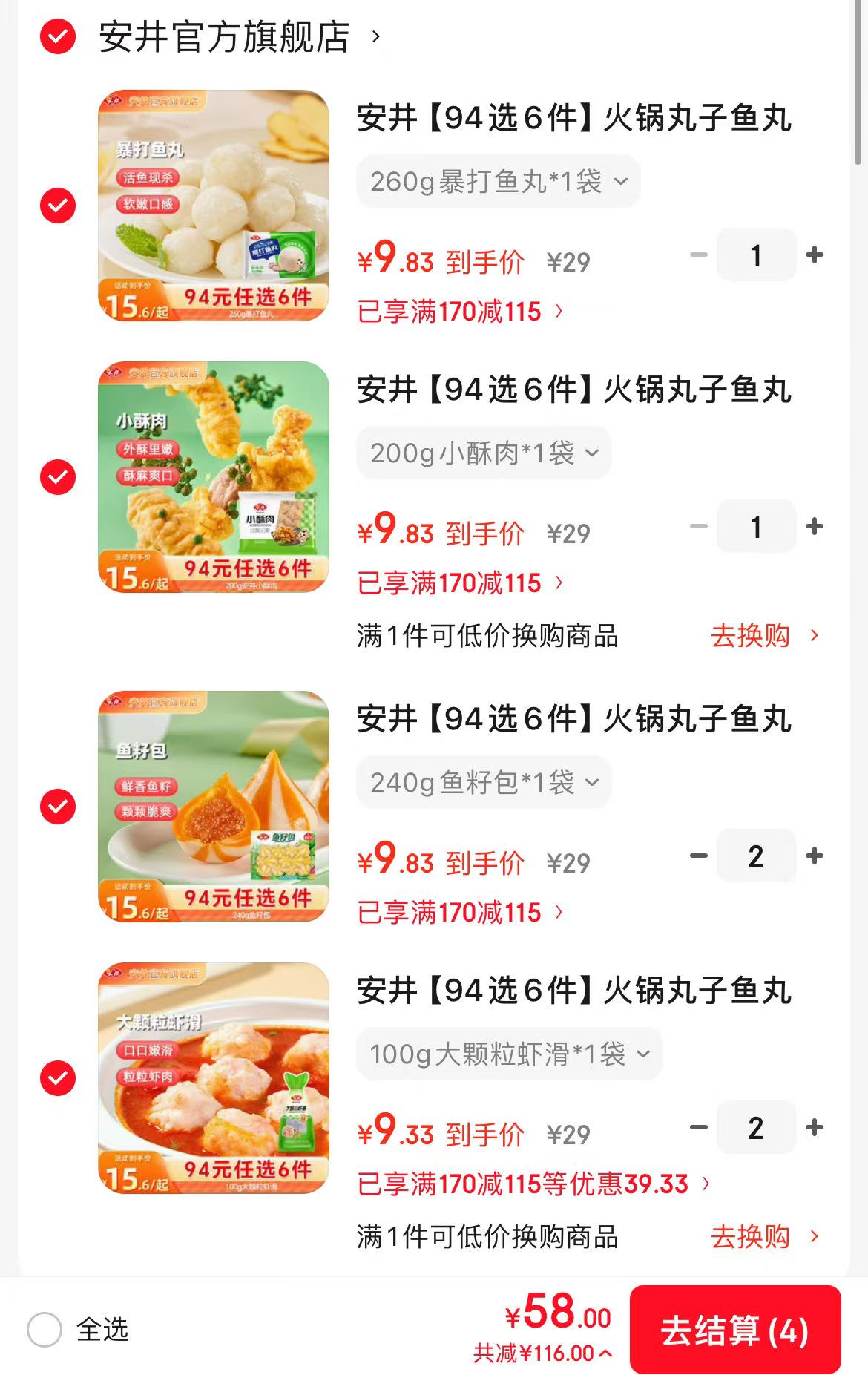Increase the 鱼籽包 quantity by one
This screenshot has width=868, height=1375.
point(815,856)
